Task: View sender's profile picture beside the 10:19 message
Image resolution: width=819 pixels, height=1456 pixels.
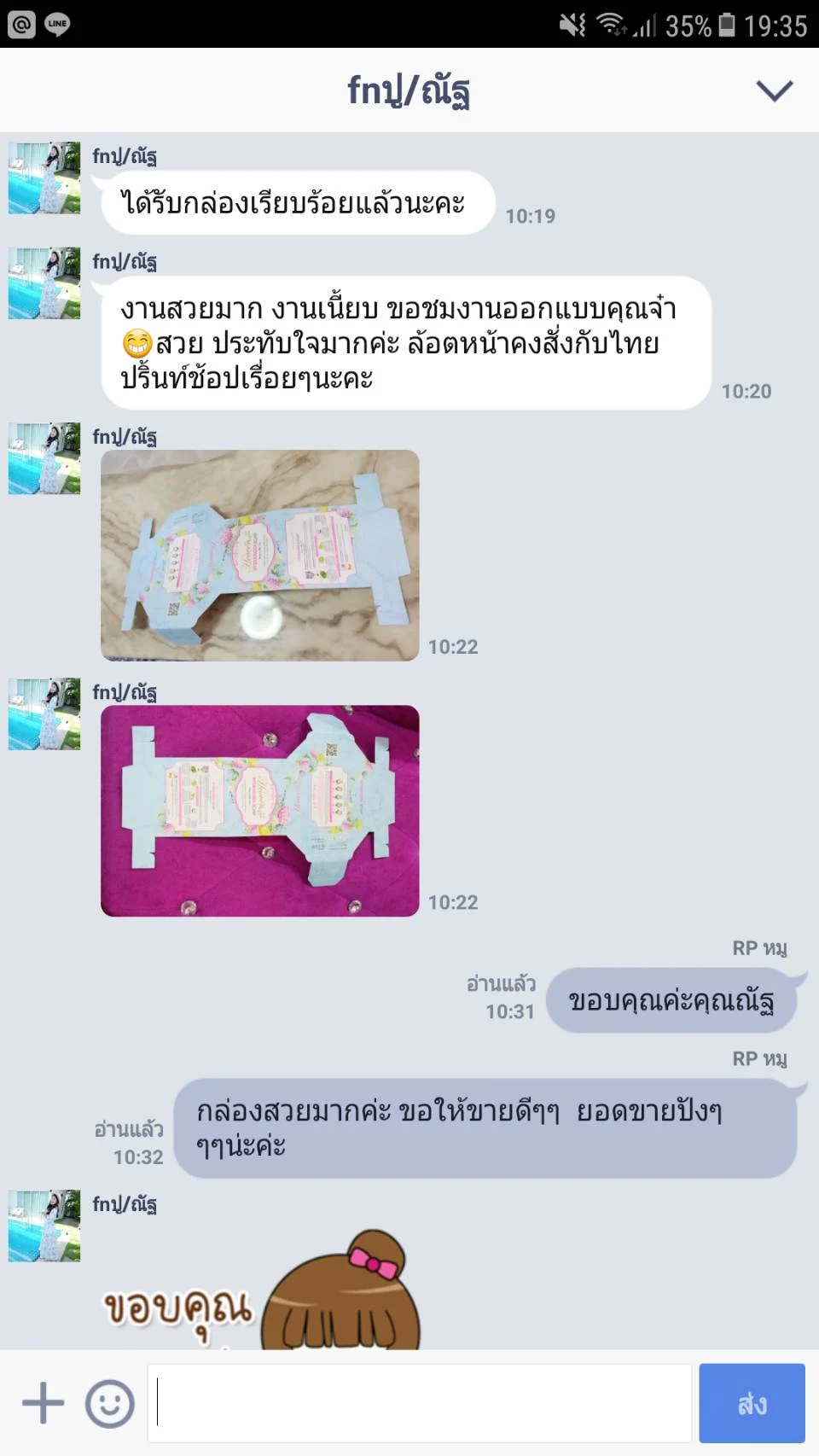Action: [x=44, y=178]
